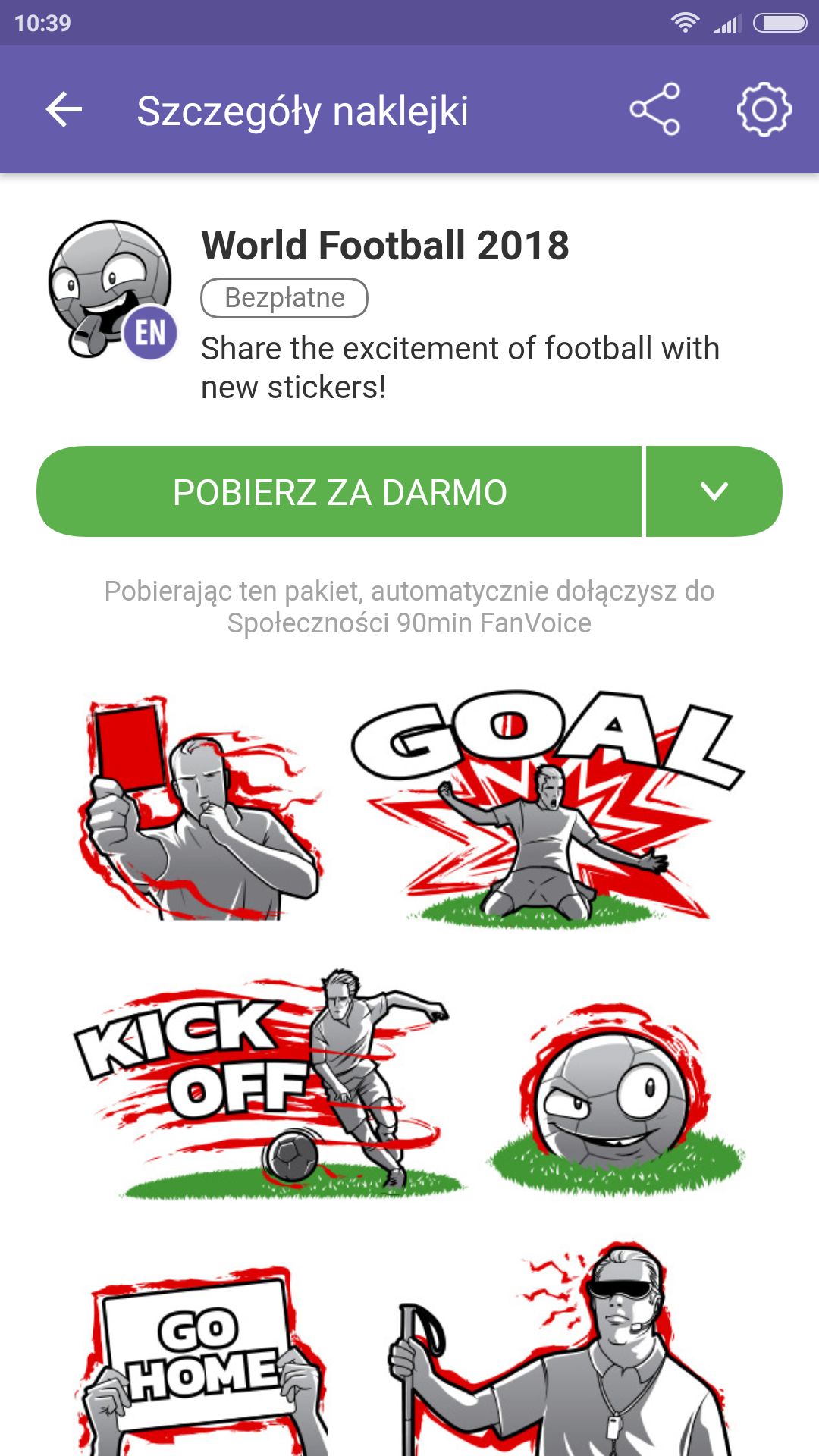Preview the angry football on grass sticker
This screenshot has width=819, height=1456.
tap(616, 1098)
